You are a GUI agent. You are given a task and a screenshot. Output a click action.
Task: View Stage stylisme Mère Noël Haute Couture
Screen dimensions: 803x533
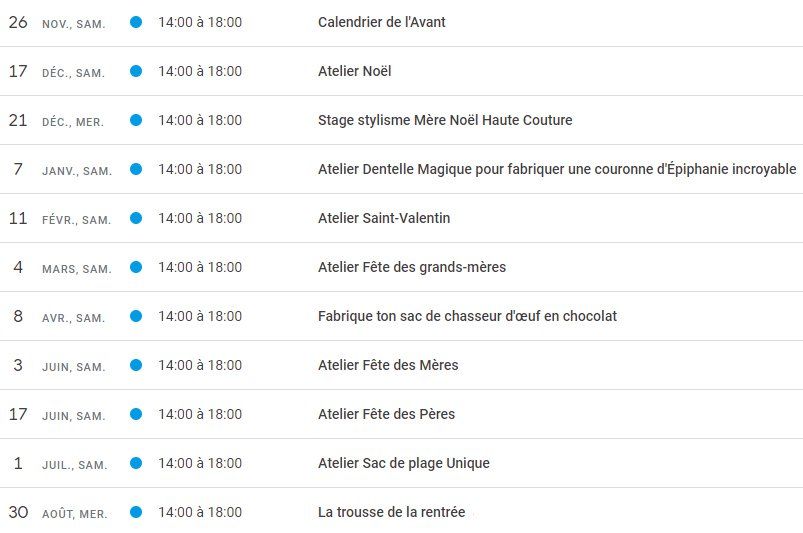pyautogui.click(x=445, y=120)
